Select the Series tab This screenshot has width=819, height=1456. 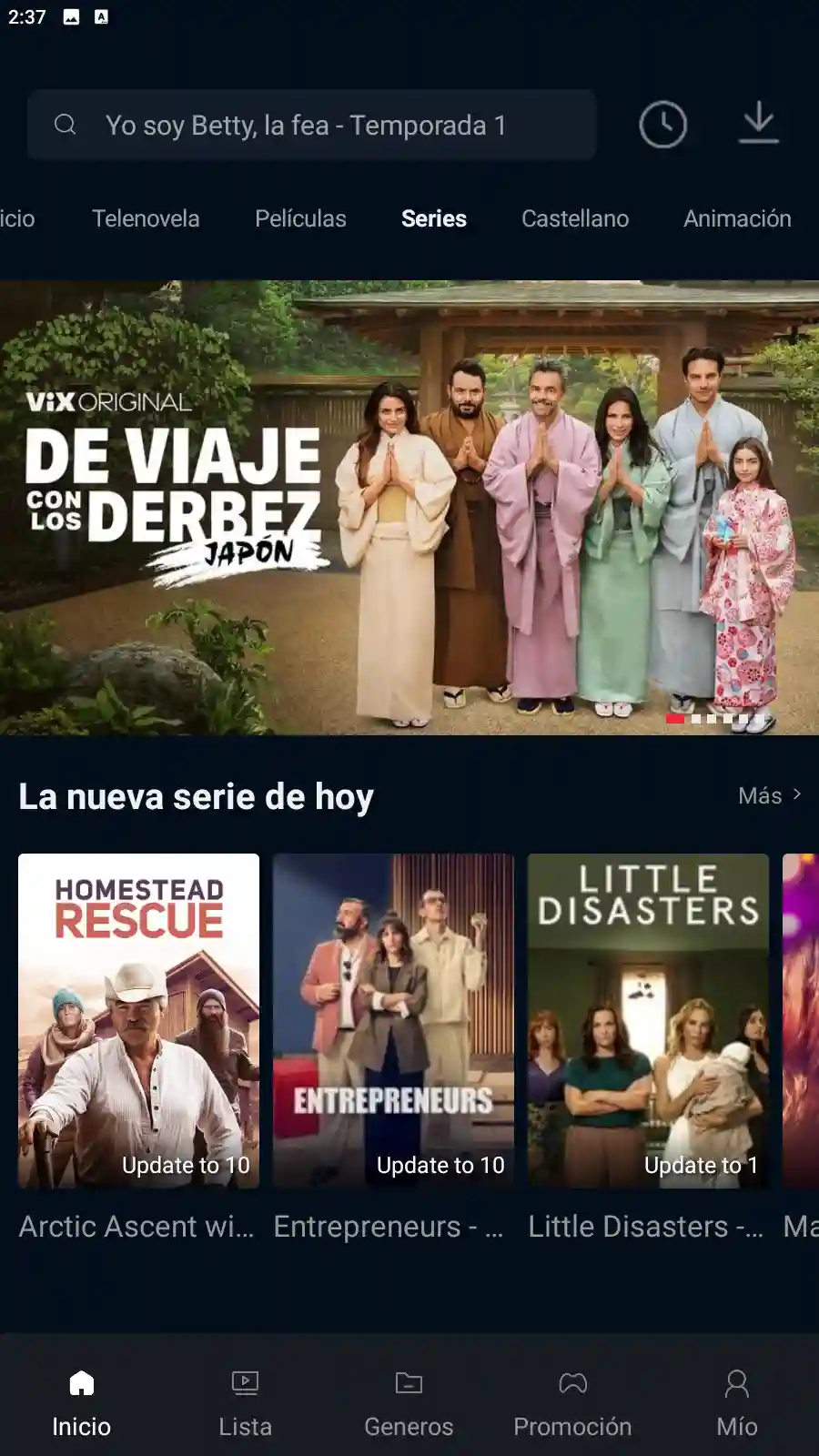point(434,218)
